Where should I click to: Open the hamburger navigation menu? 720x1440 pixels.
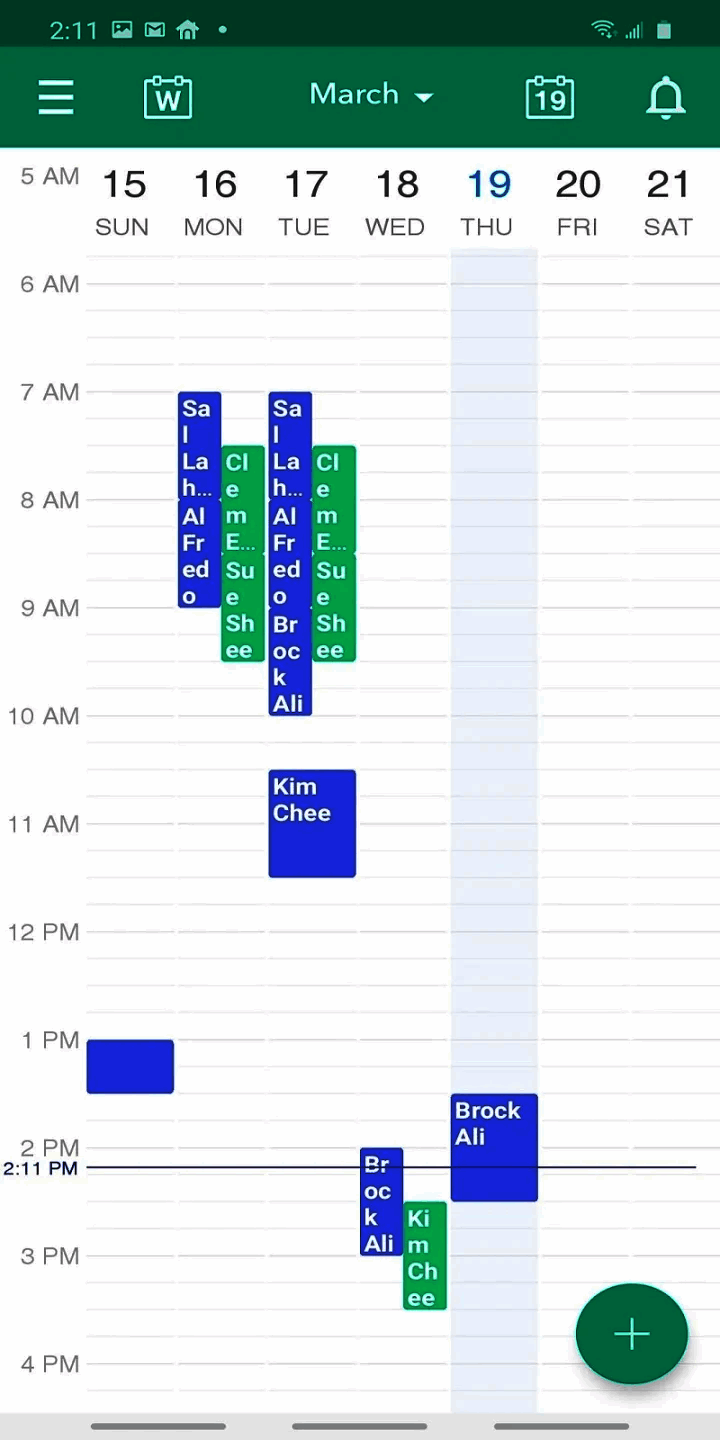(56, 97)
